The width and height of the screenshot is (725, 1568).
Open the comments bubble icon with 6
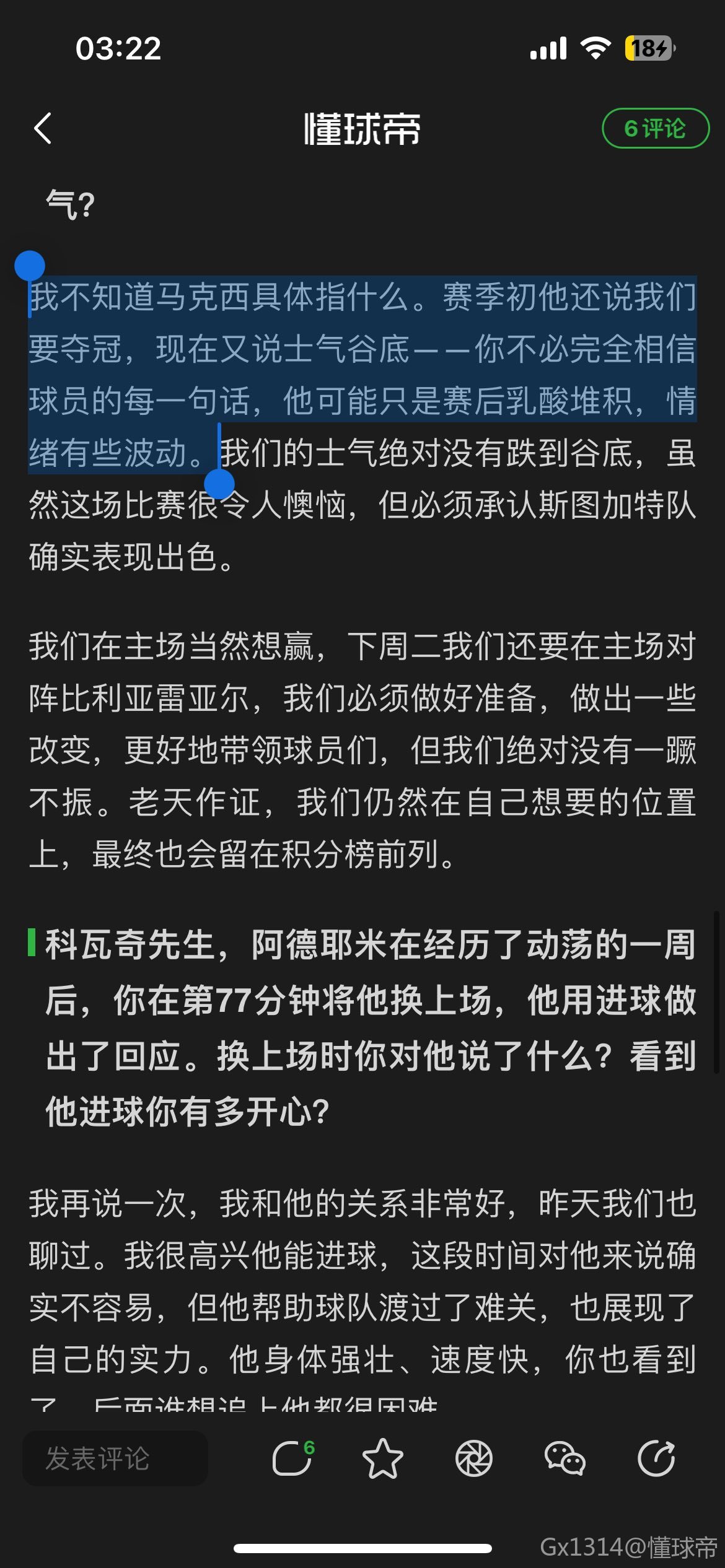pyautogui.click(x=292, y=1458)
